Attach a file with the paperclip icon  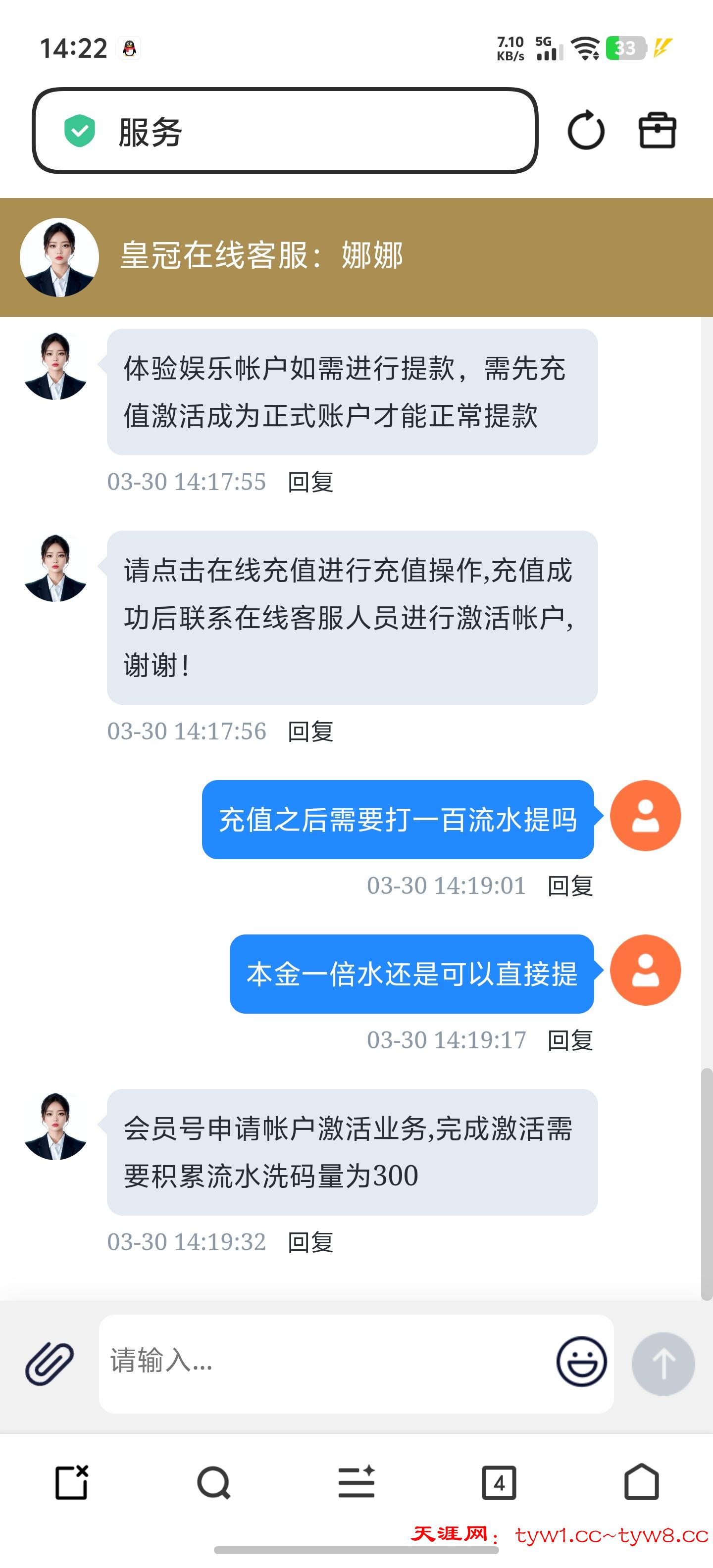[50, 1364]
